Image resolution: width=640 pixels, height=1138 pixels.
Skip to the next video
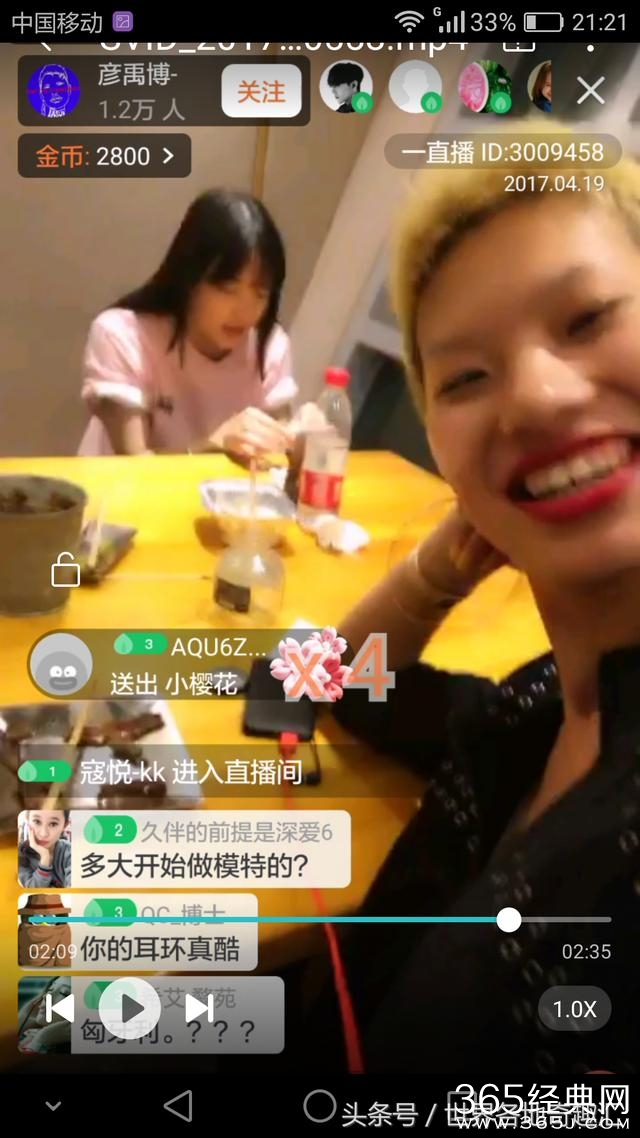199,1008
